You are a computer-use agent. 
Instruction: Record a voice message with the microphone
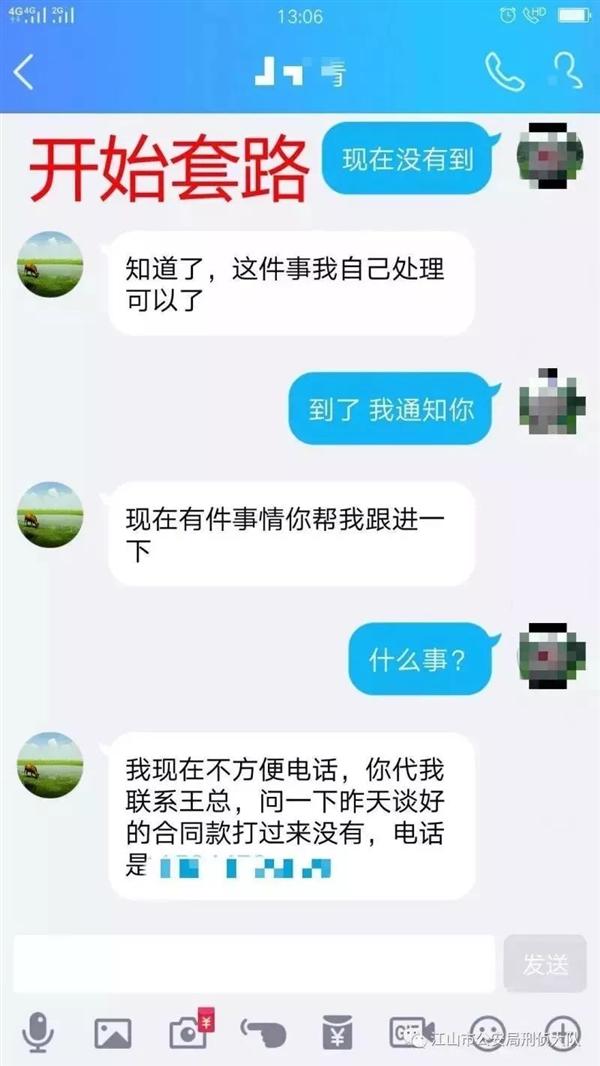pyautogui.click(x=39, y=1031)
